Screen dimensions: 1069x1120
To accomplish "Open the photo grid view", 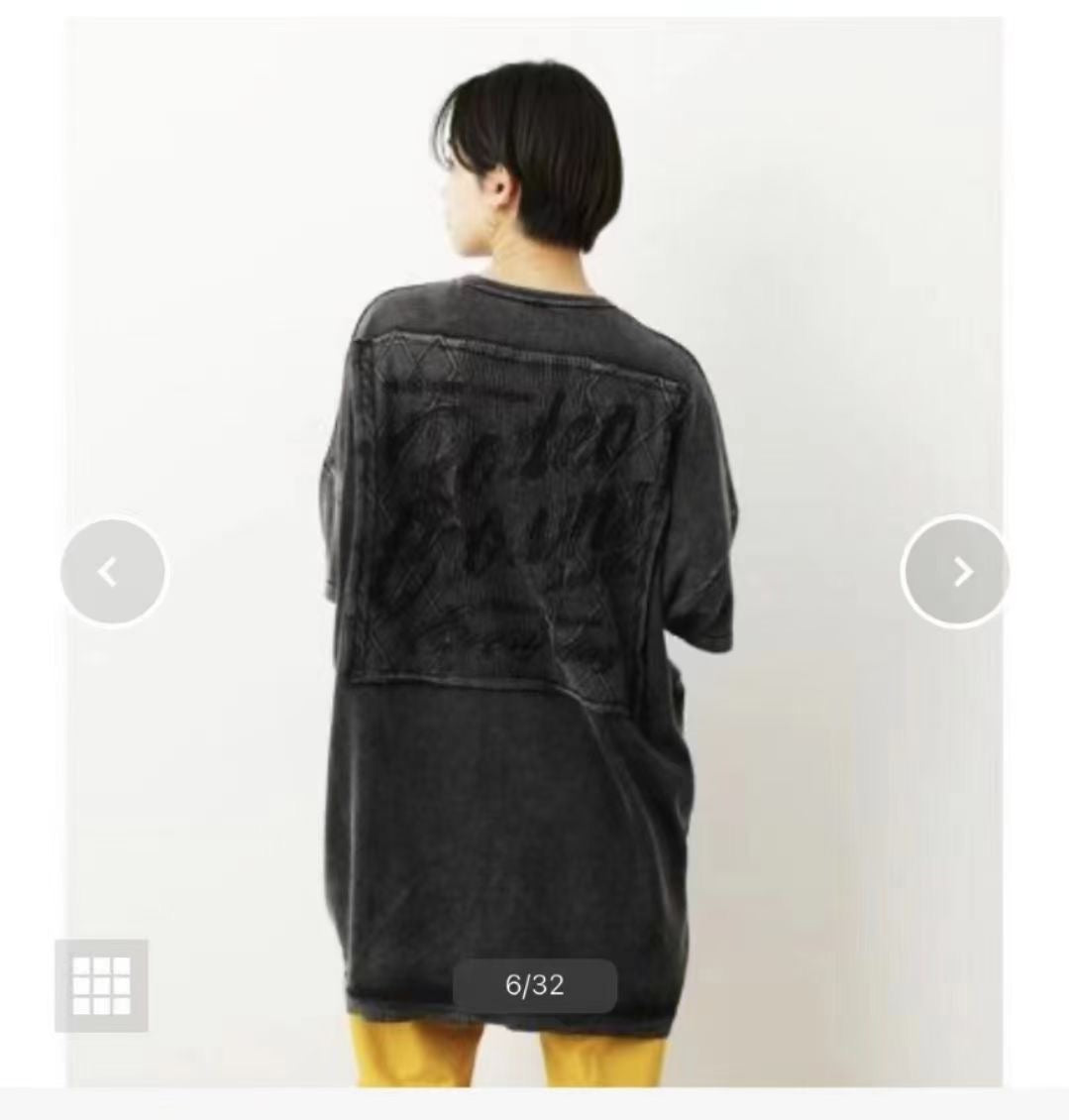I will 101,984.
